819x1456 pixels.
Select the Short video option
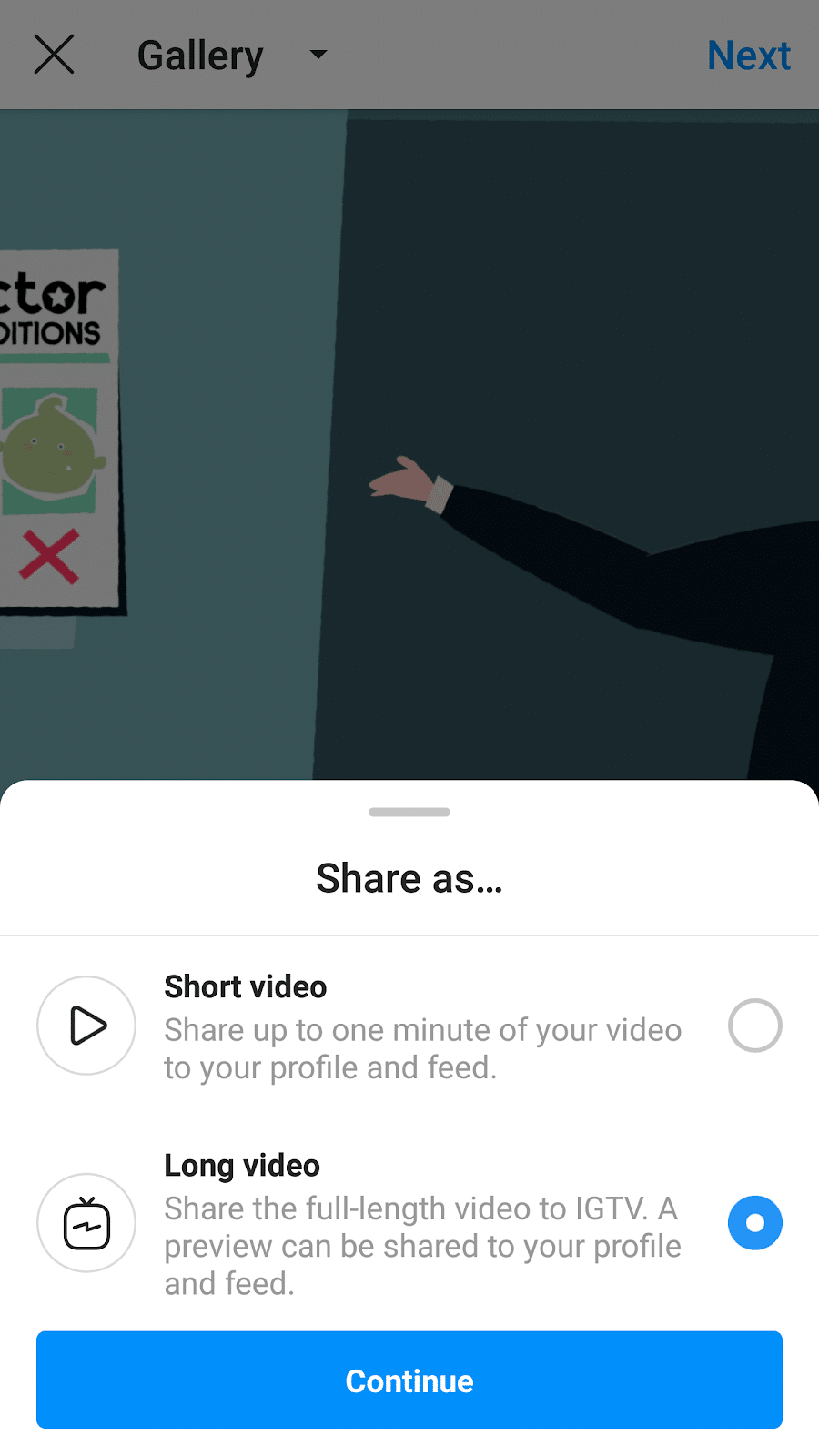coord(754,1026)
